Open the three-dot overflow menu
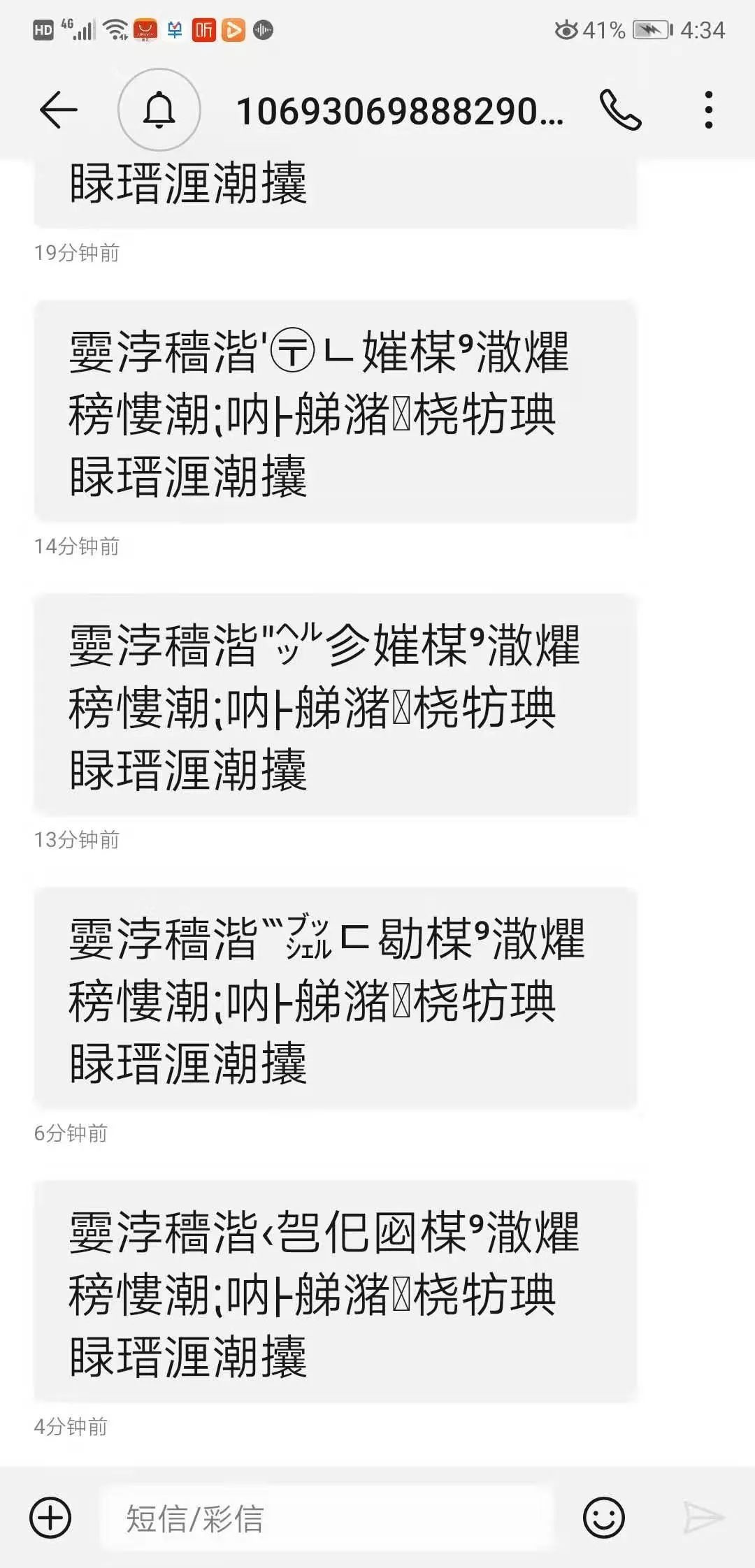 coord(709,110)
